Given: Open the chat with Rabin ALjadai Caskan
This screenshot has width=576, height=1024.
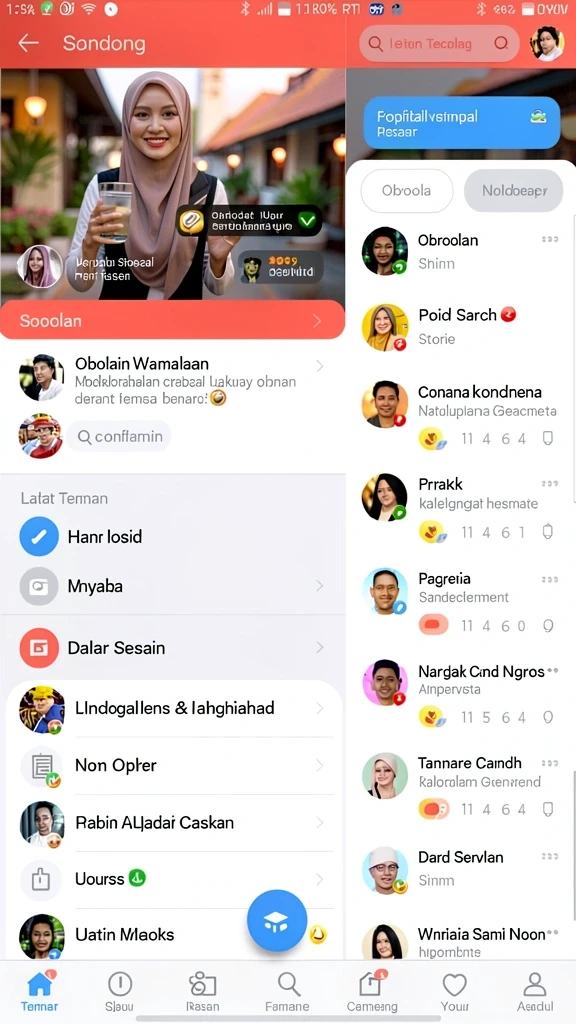Looking at the screenshot, I should (174, 822).
